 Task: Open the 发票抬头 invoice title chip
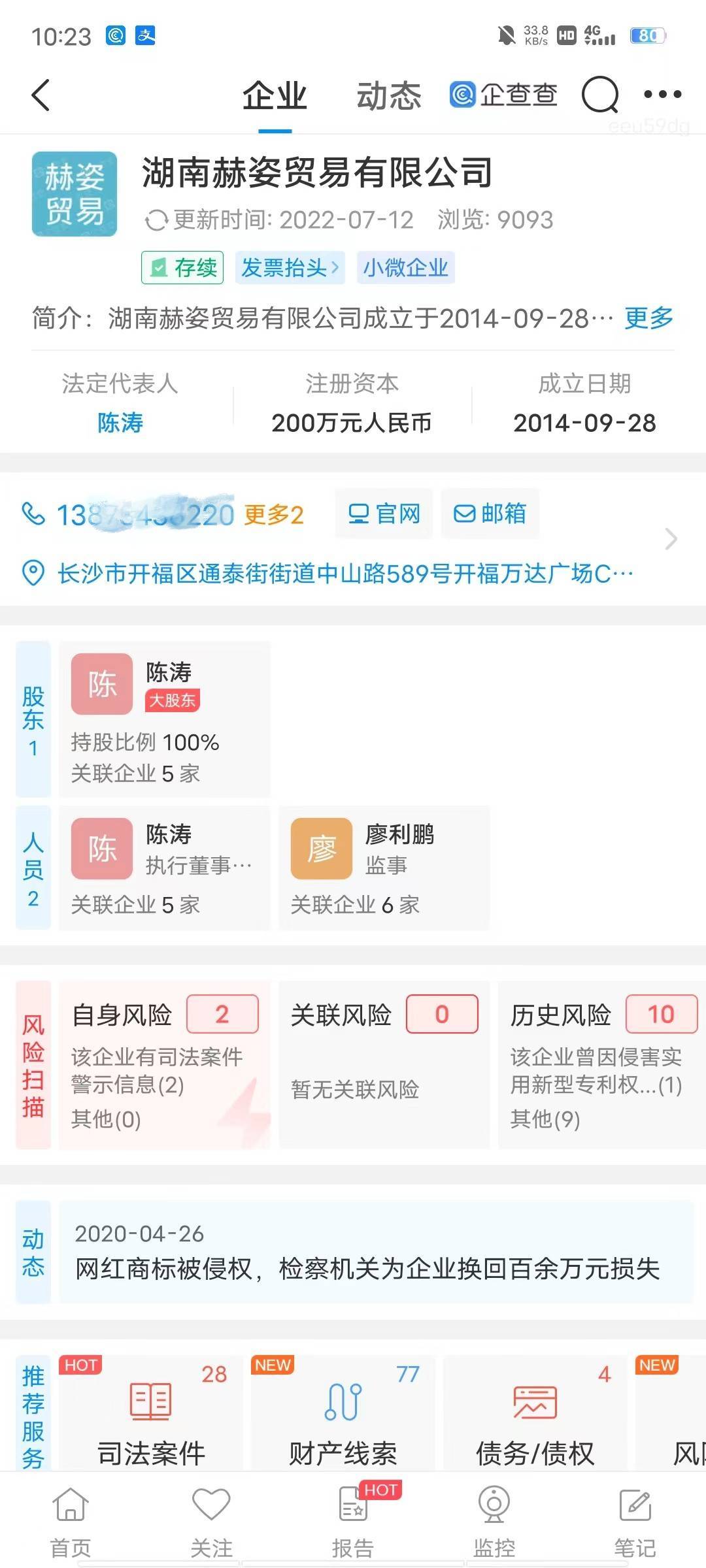290,268
